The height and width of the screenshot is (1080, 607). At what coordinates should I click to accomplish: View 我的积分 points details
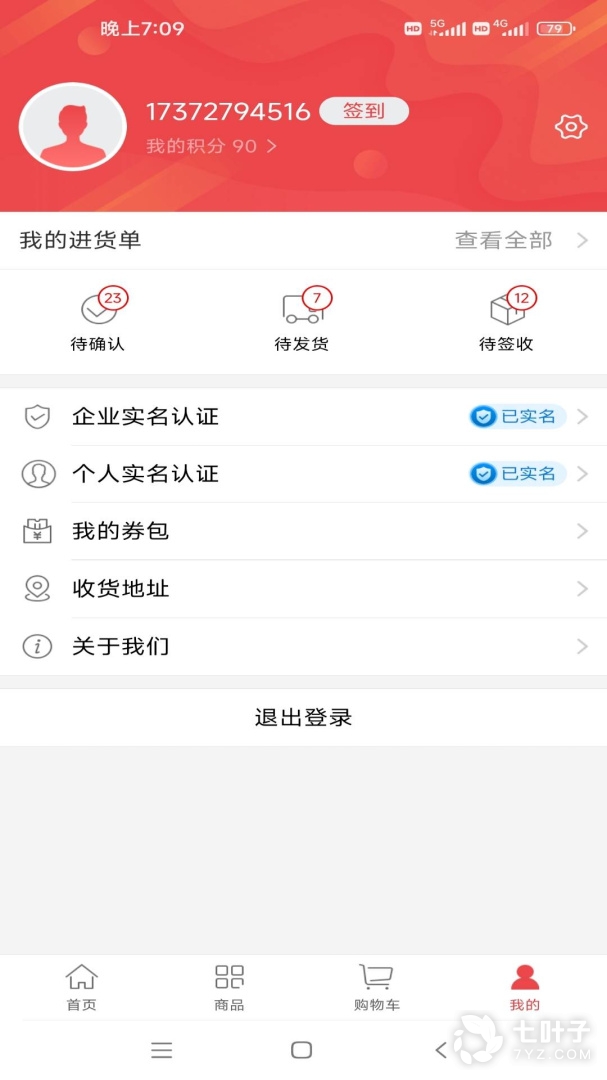click(x=211, y=146)
